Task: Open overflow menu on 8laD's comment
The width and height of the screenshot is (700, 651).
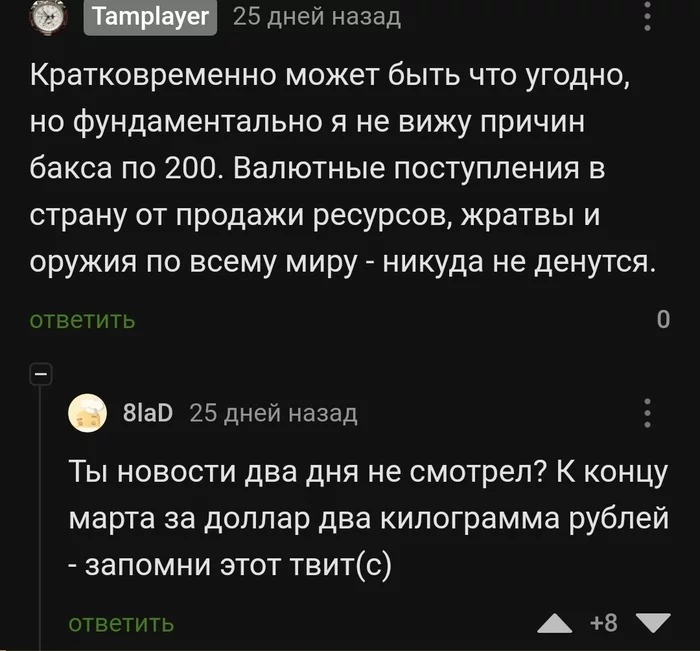Action: tap(647, 413)
